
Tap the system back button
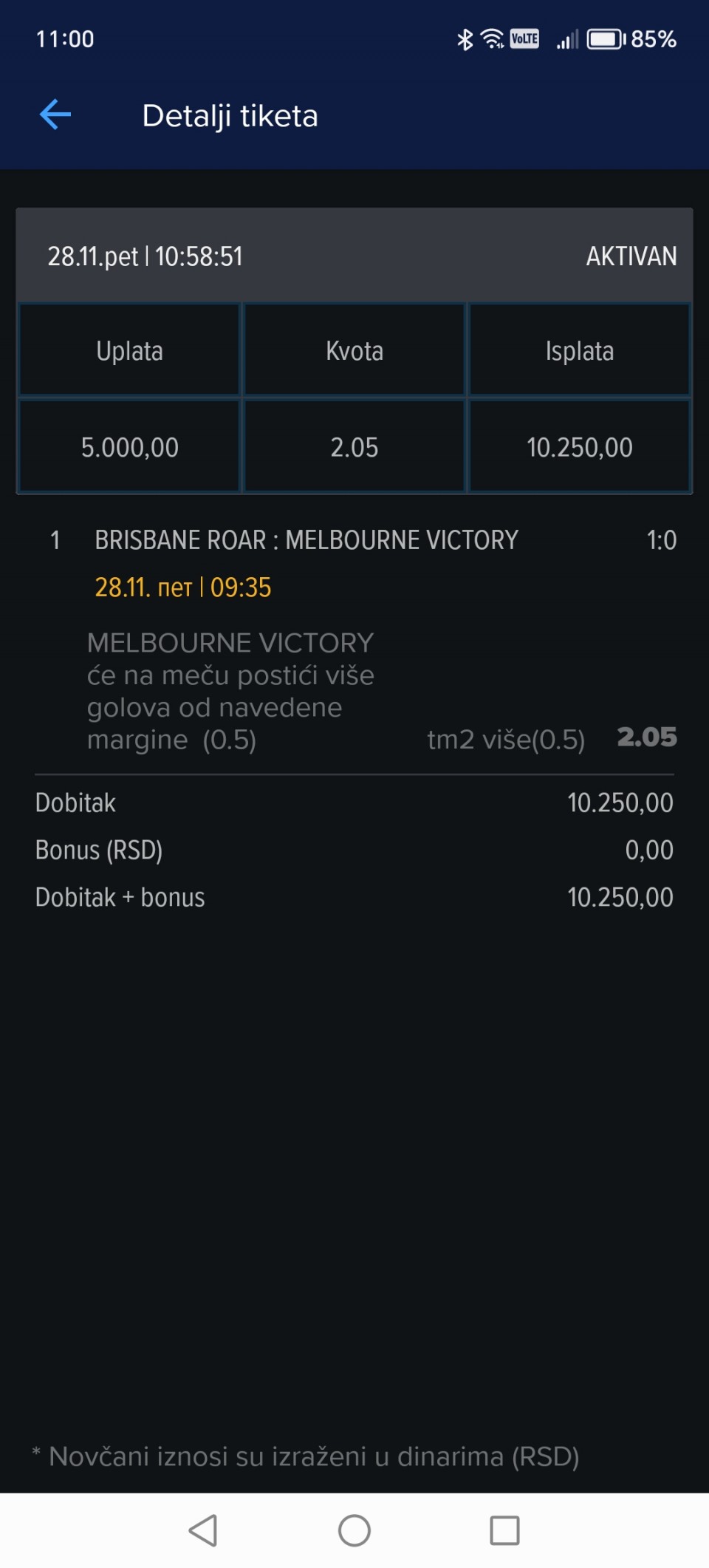[203, 1530]
